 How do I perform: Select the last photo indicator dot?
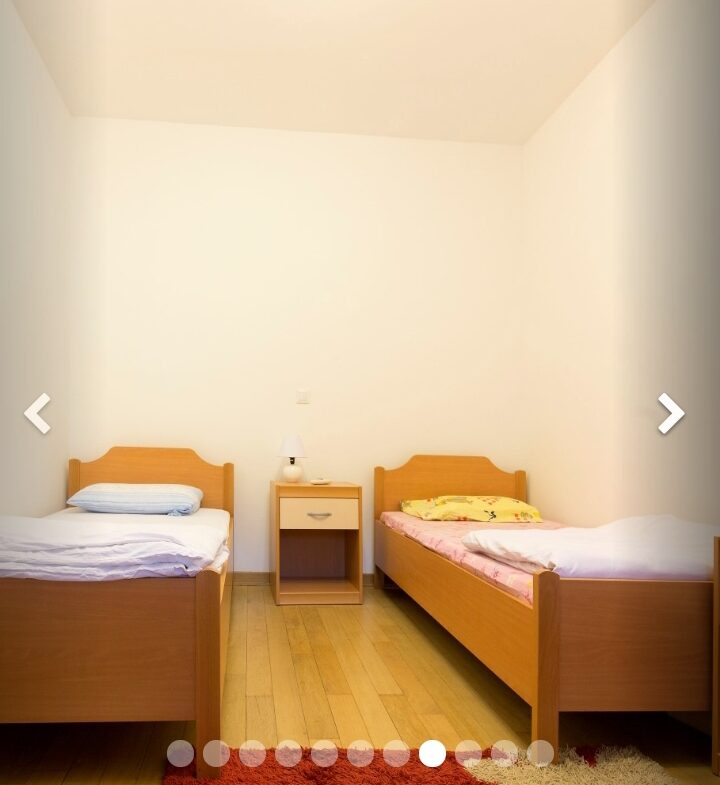pos(540,753)
